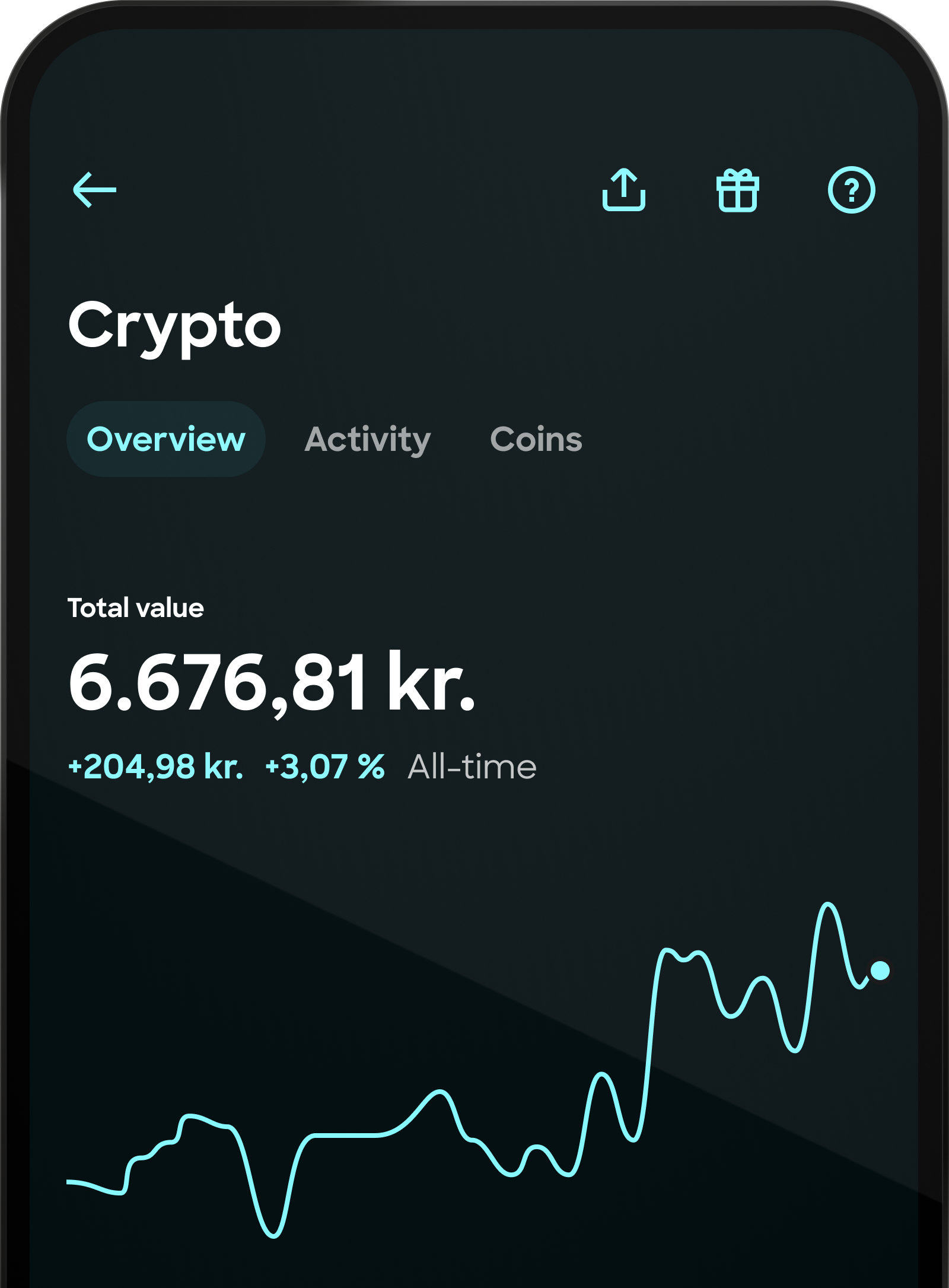Navigate back using the left arrow
The image size is (949, 1288).
point(95,190)
